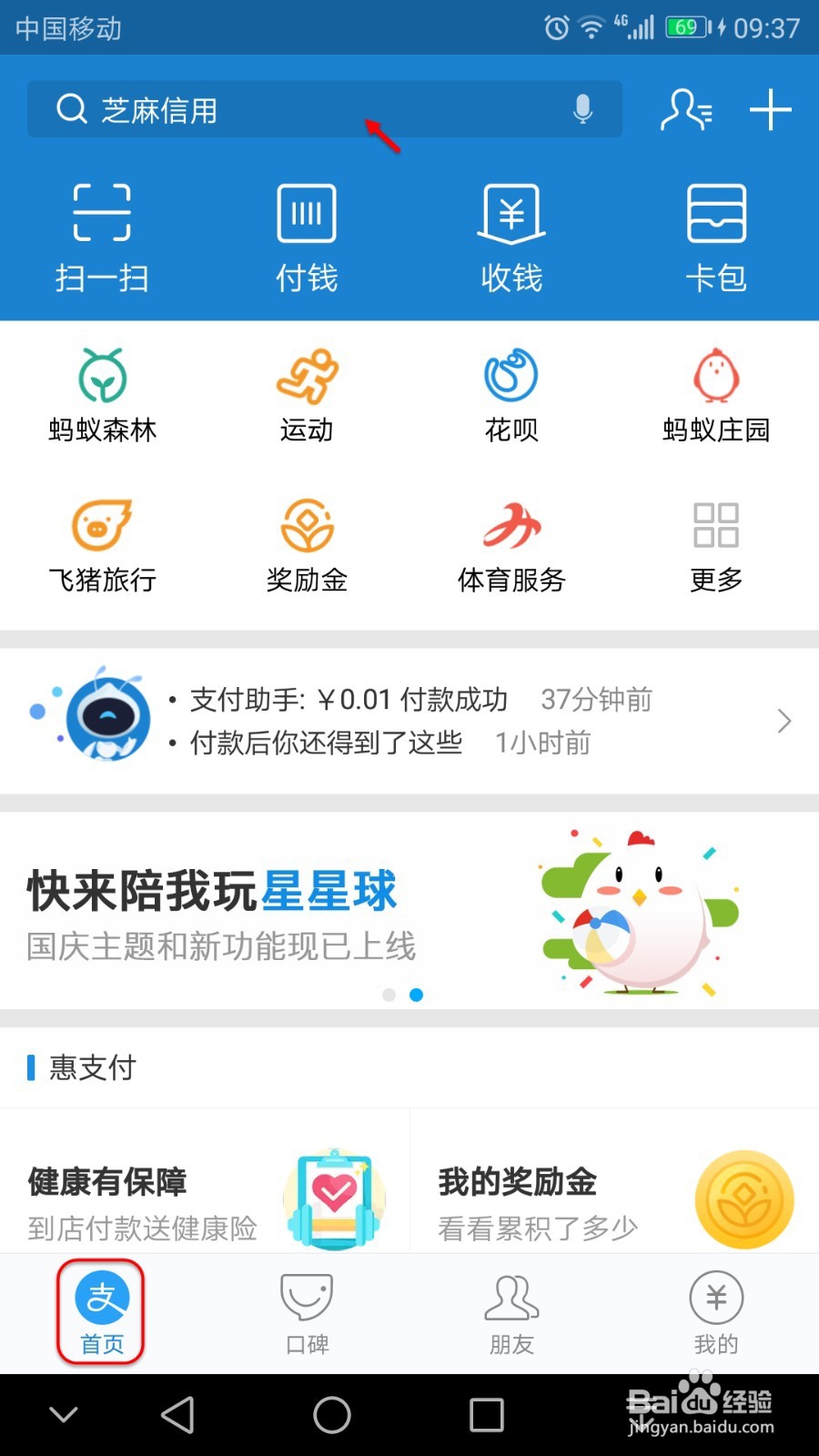Select the second carousel dot
Viewport: 819px width, 1456px height.
coord(417,996)
